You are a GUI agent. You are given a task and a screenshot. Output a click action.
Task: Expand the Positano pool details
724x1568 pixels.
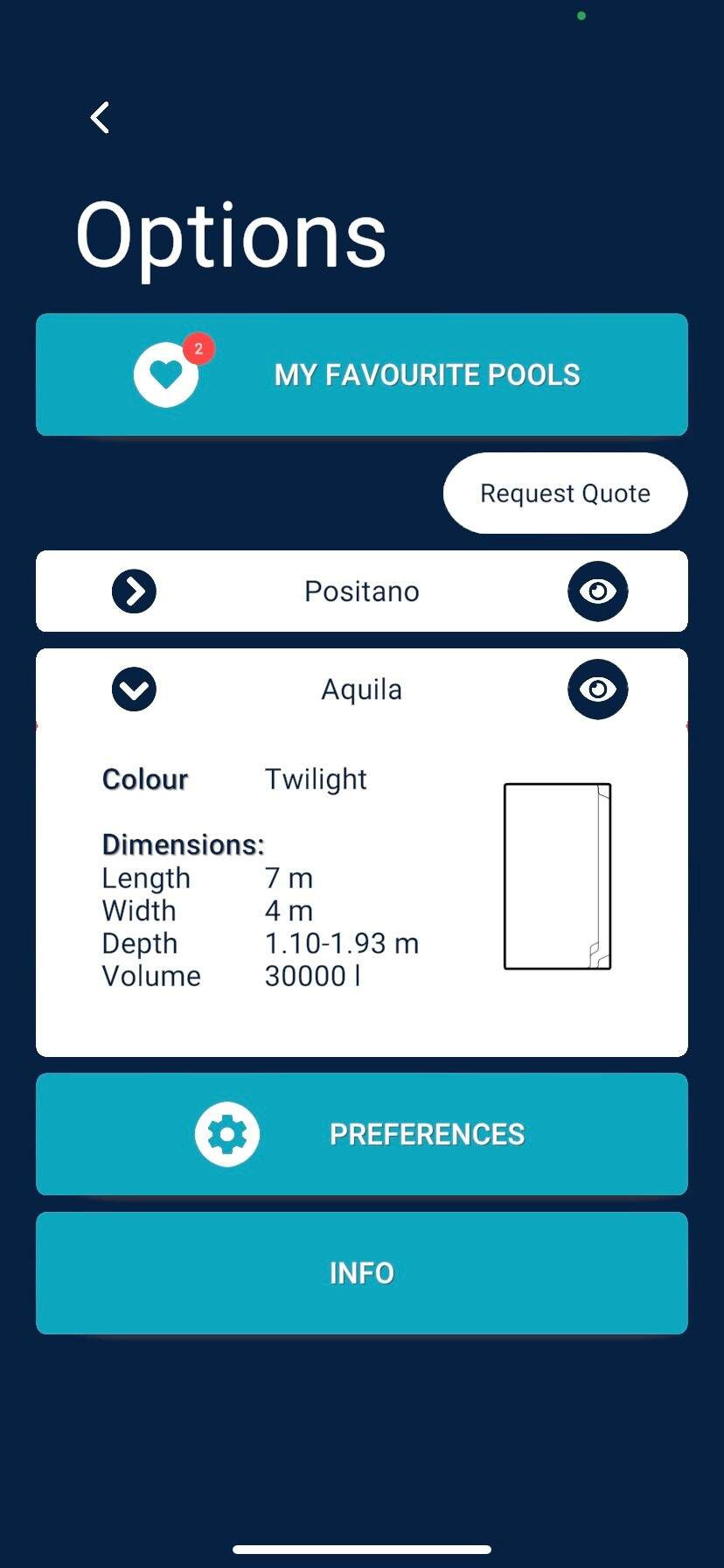pyautogui.click(x=134, y=591)
